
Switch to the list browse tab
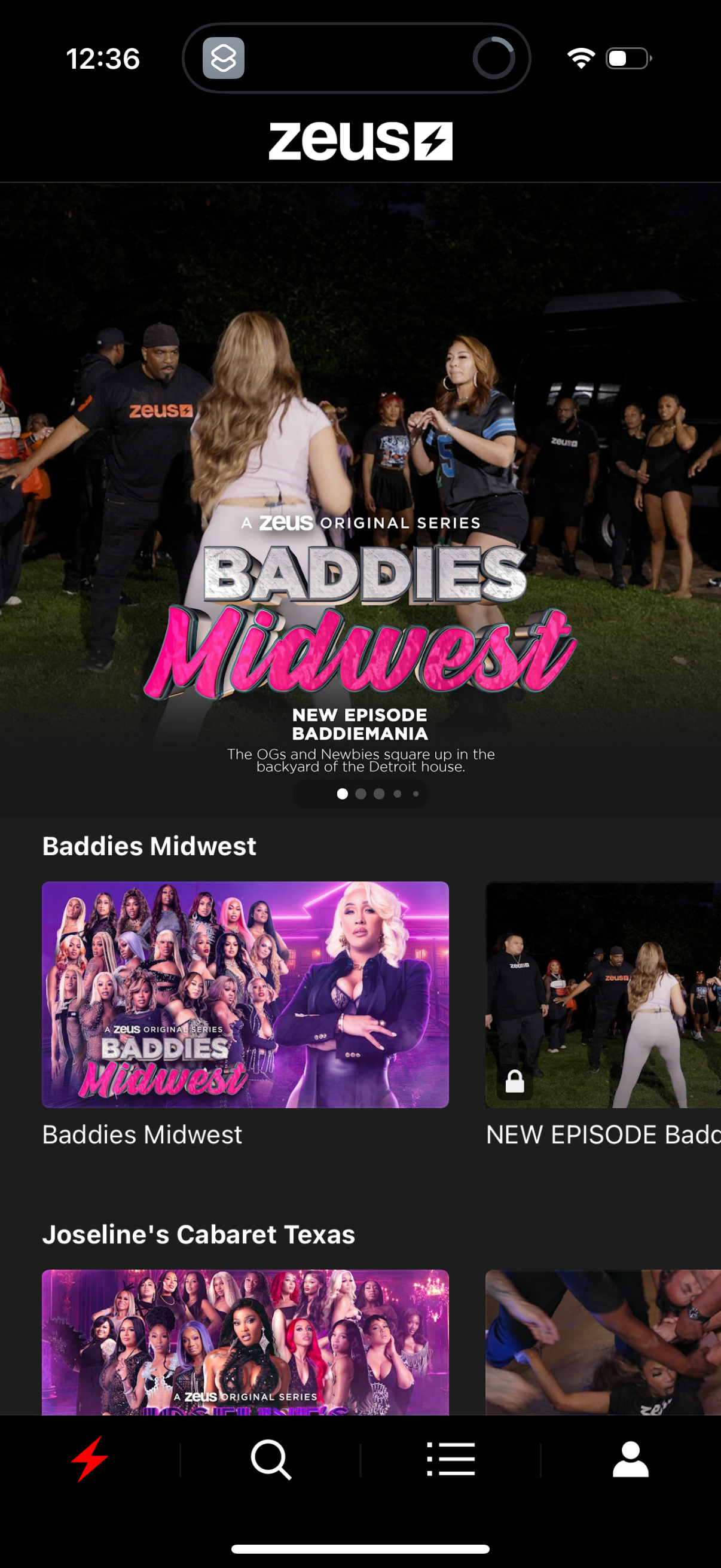pyautogui.click(x=450, y=1459)
